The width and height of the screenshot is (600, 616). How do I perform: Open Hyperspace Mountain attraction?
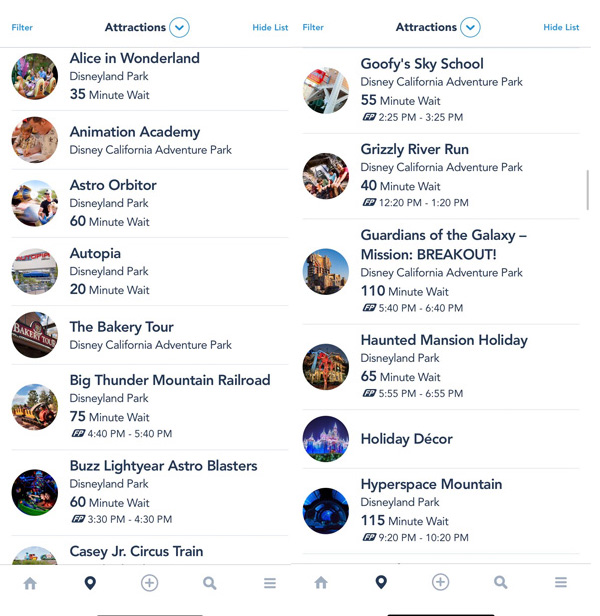[431, 485]
